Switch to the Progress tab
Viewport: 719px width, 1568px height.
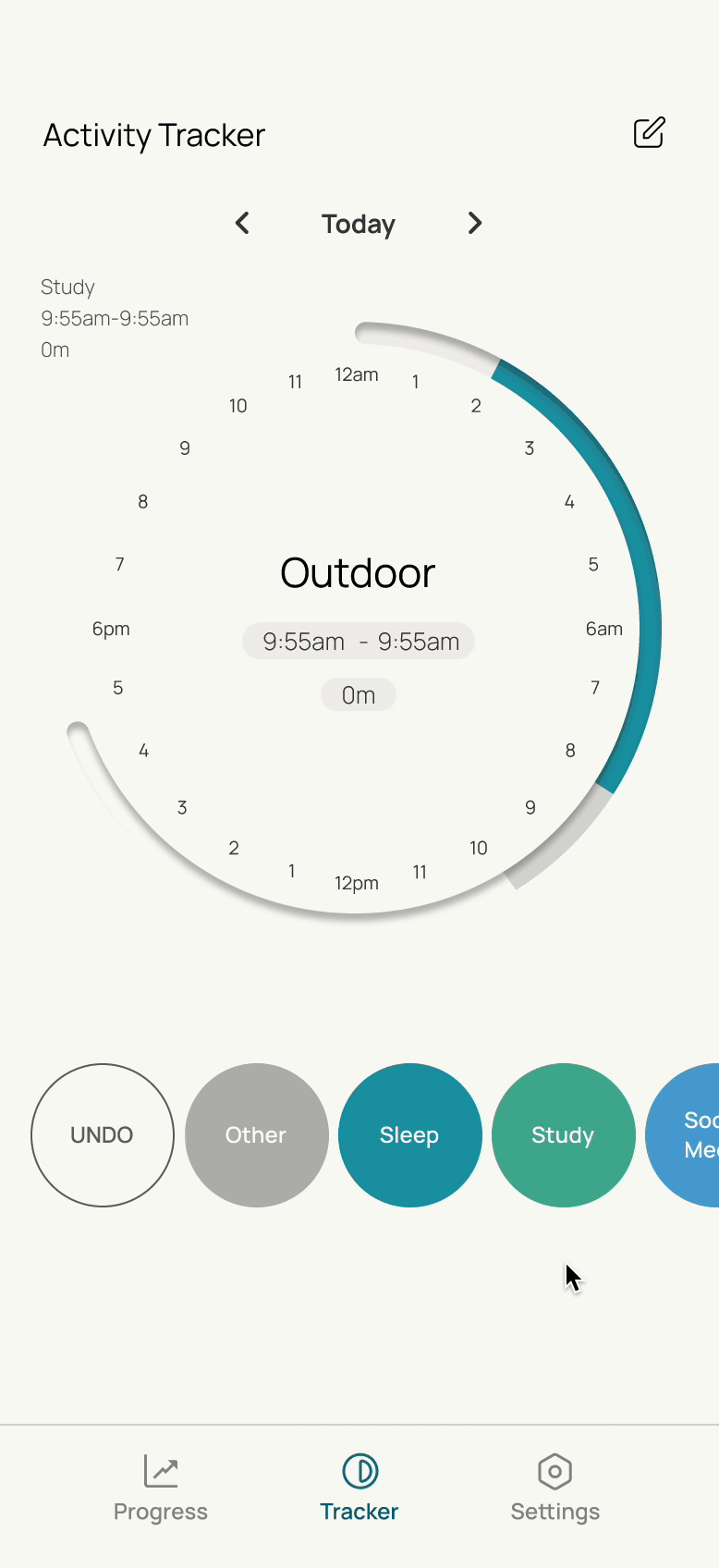161,1488
